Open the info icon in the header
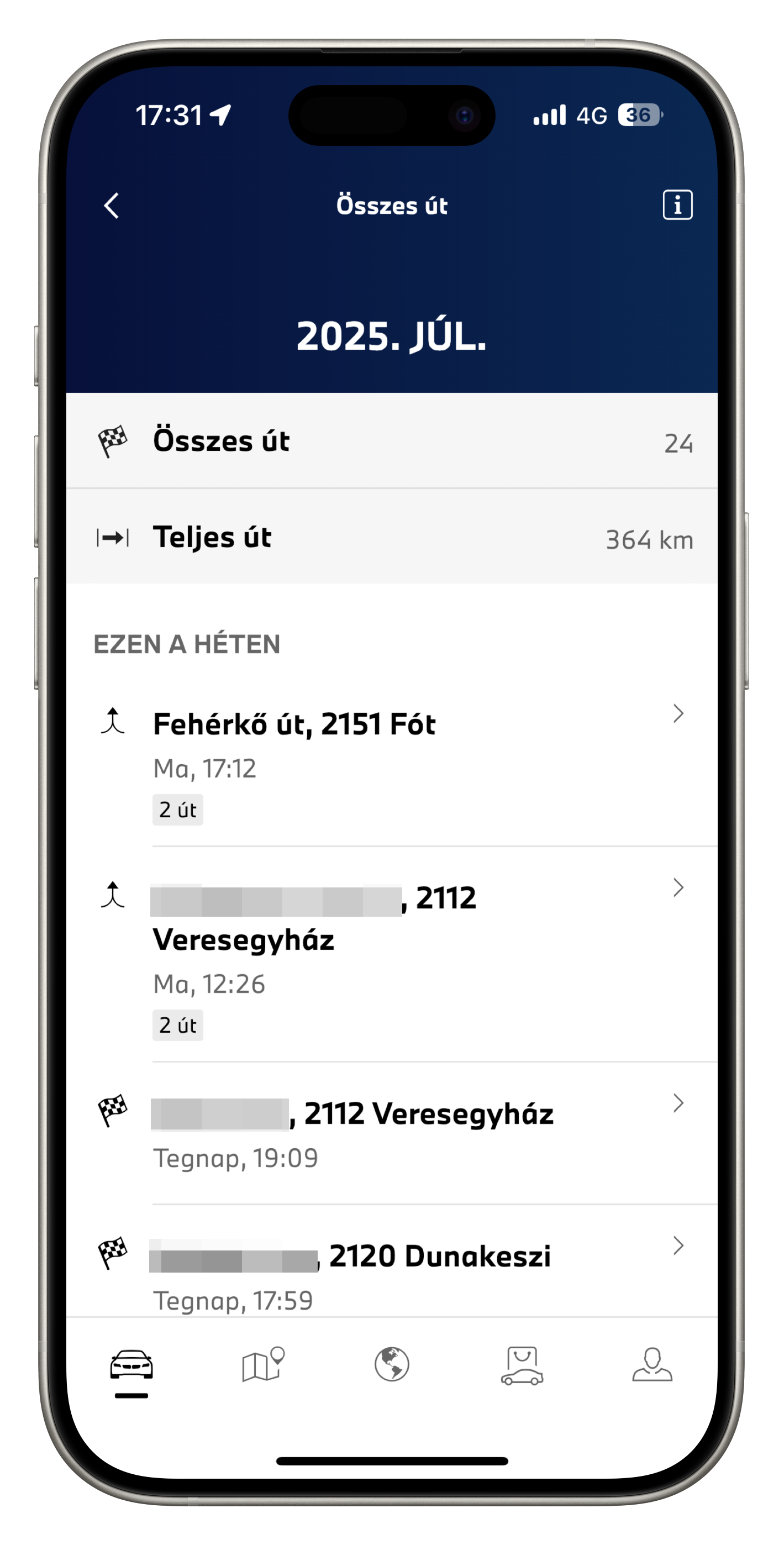The height and width of the screenshot is (1545, 784). tap(677, 205)
